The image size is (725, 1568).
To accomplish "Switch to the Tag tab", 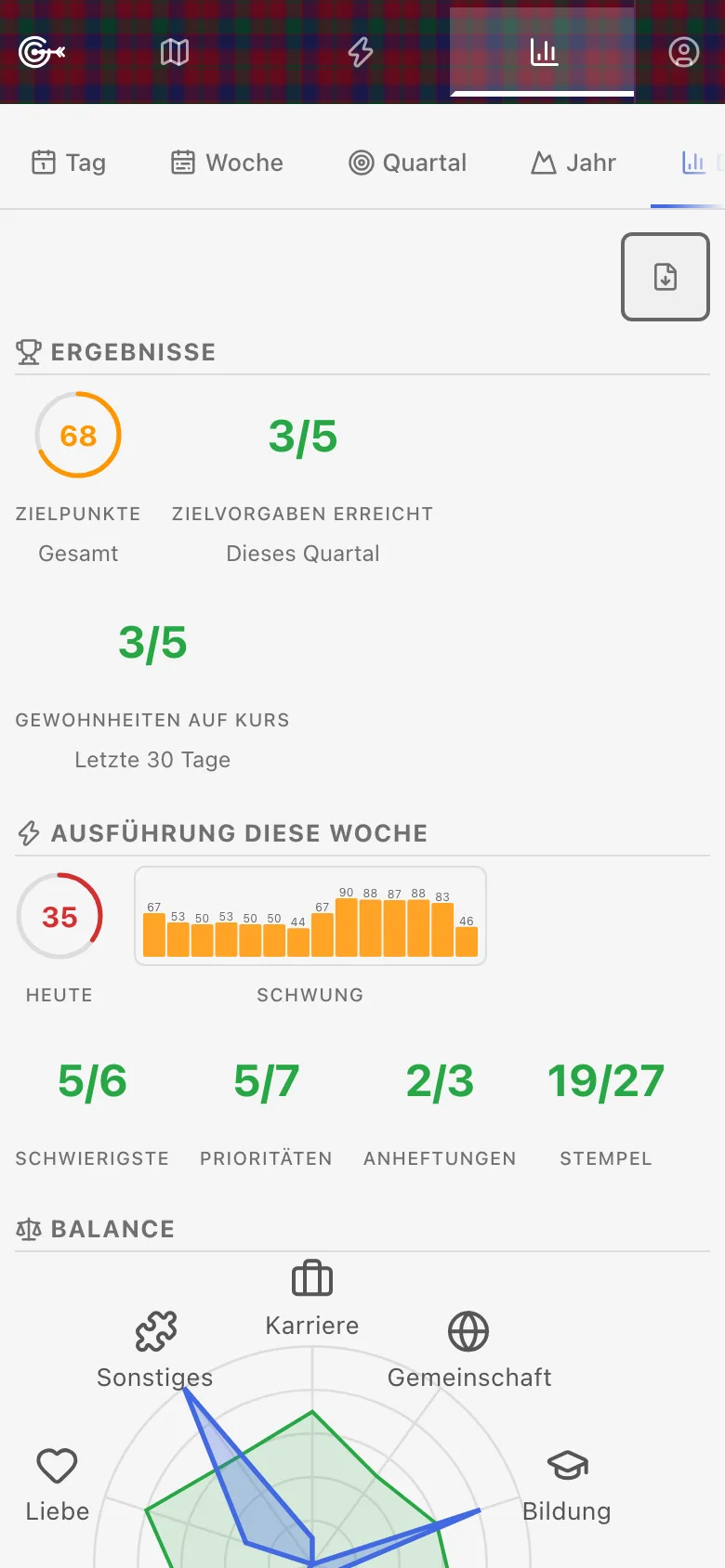I will tap(69, 163).
